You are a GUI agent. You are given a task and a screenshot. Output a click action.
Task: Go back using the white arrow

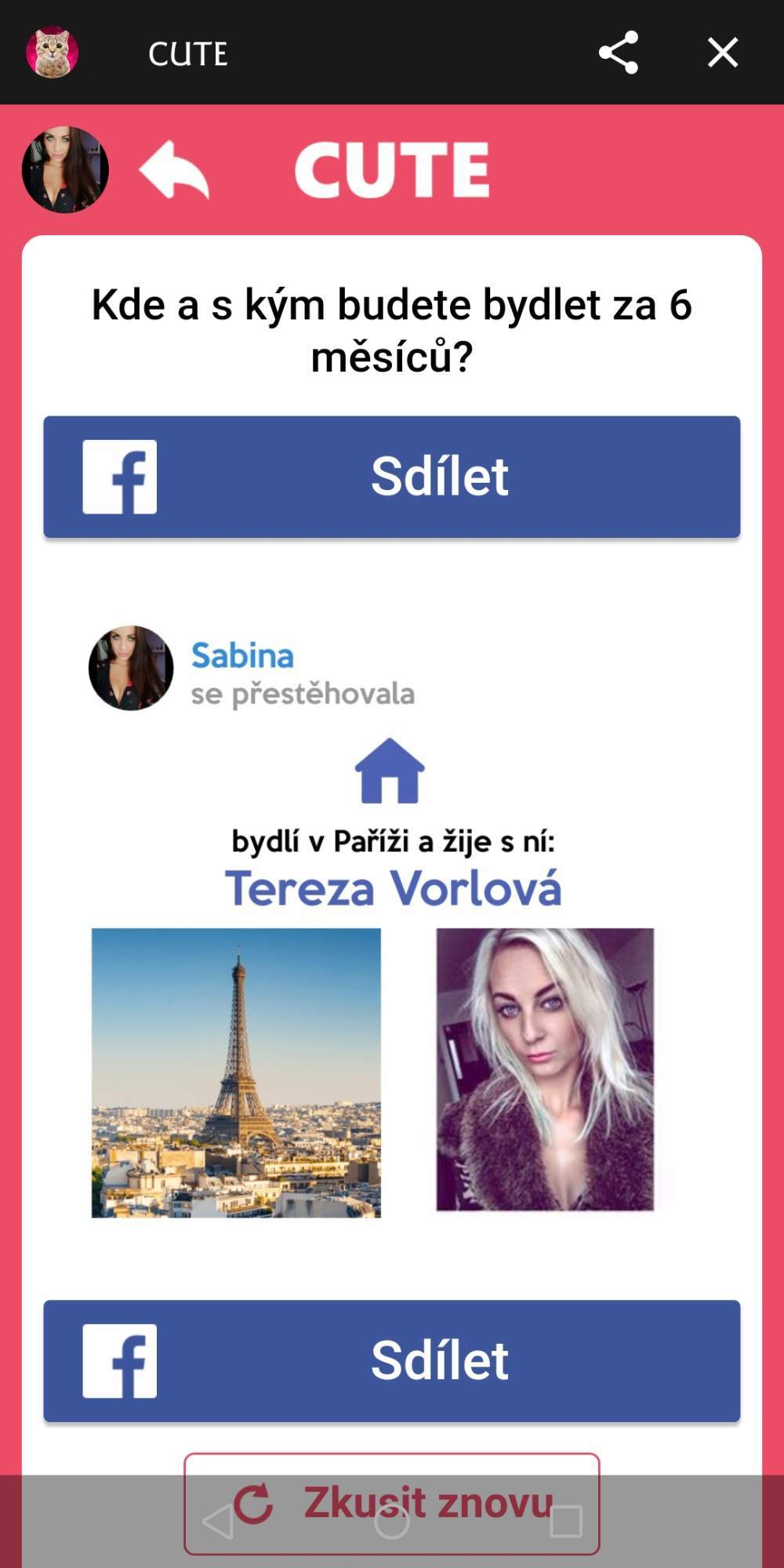tap(174, 169)
